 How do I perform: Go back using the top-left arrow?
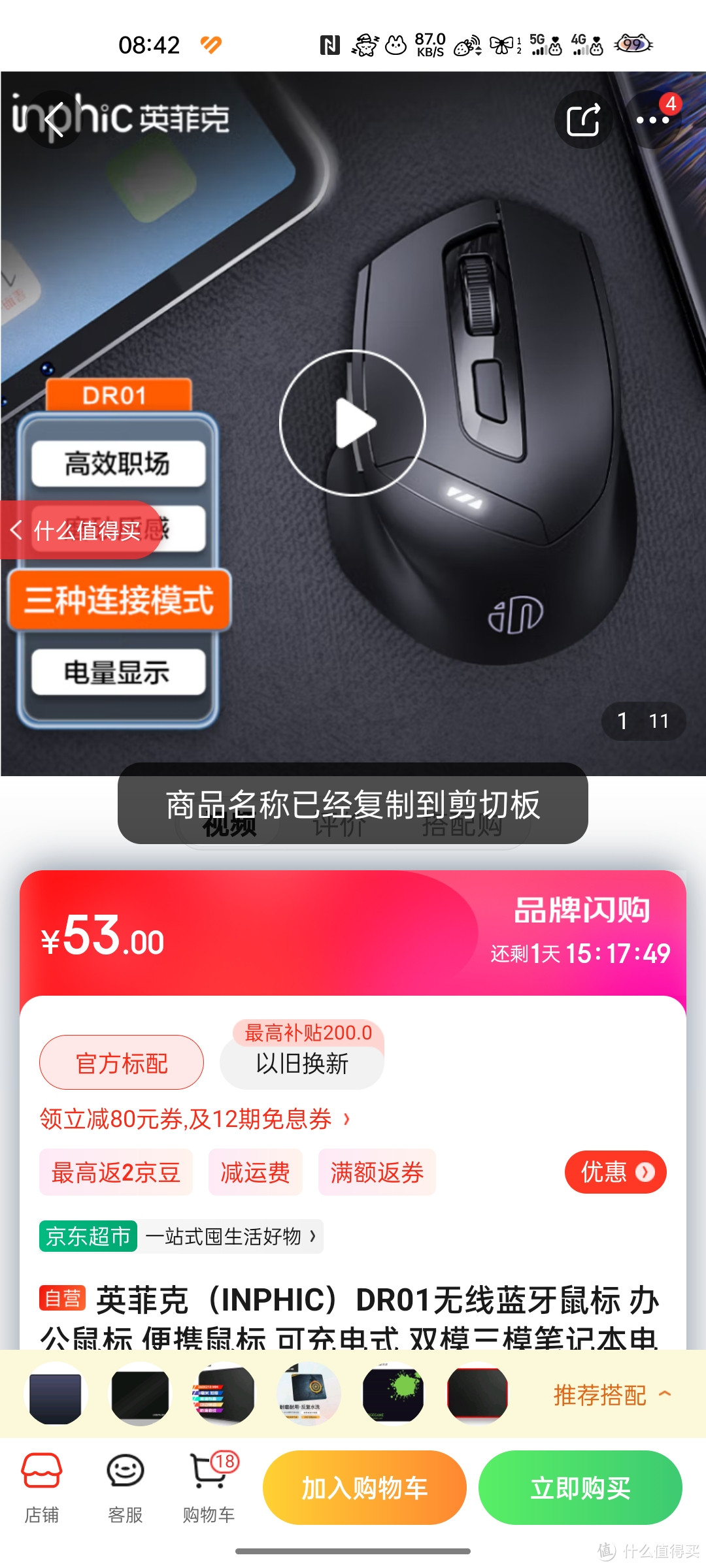pos(55,120)
